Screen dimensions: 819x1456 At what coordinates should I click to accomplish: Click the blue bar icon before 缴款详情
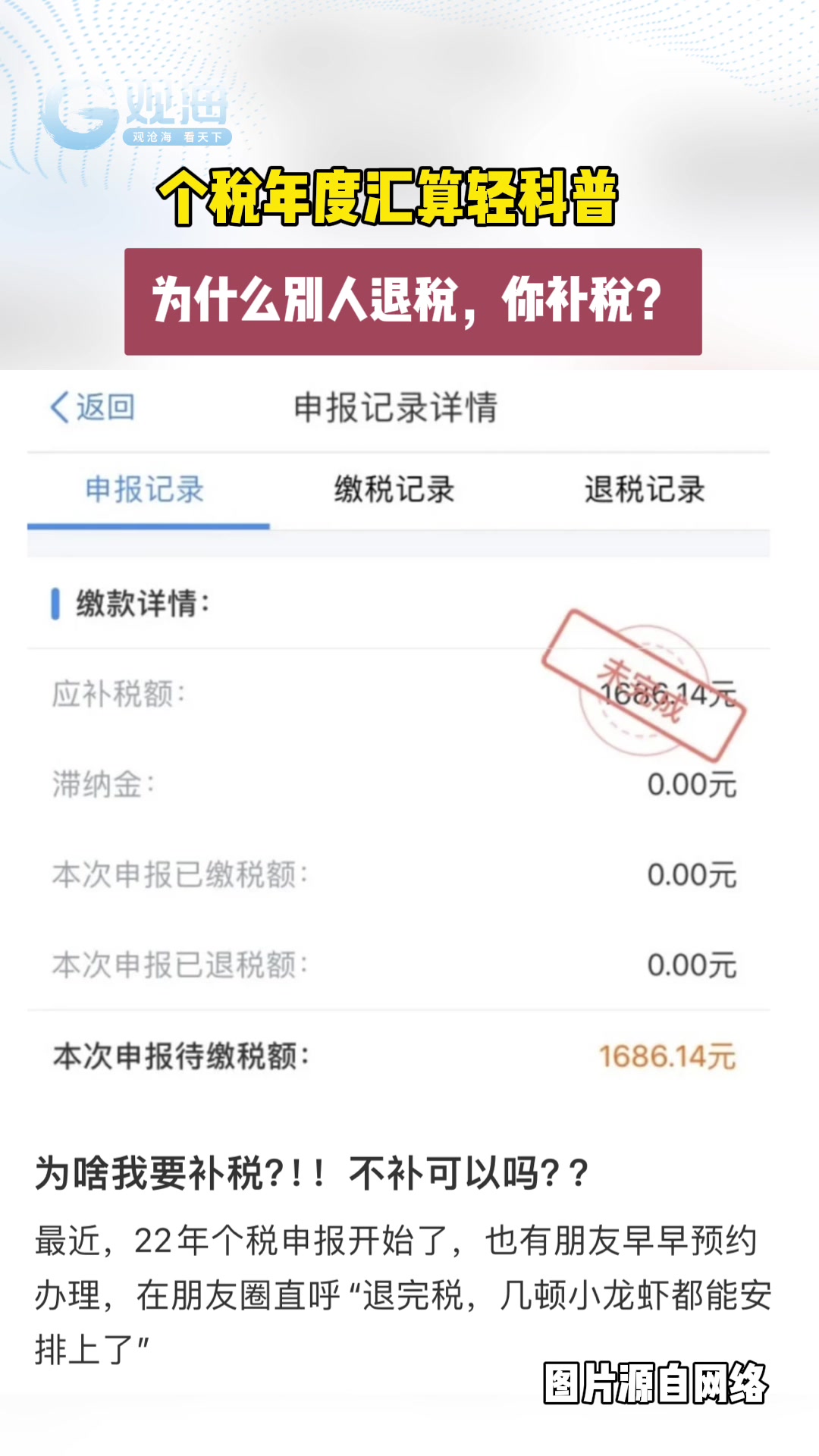click(55, 603)
